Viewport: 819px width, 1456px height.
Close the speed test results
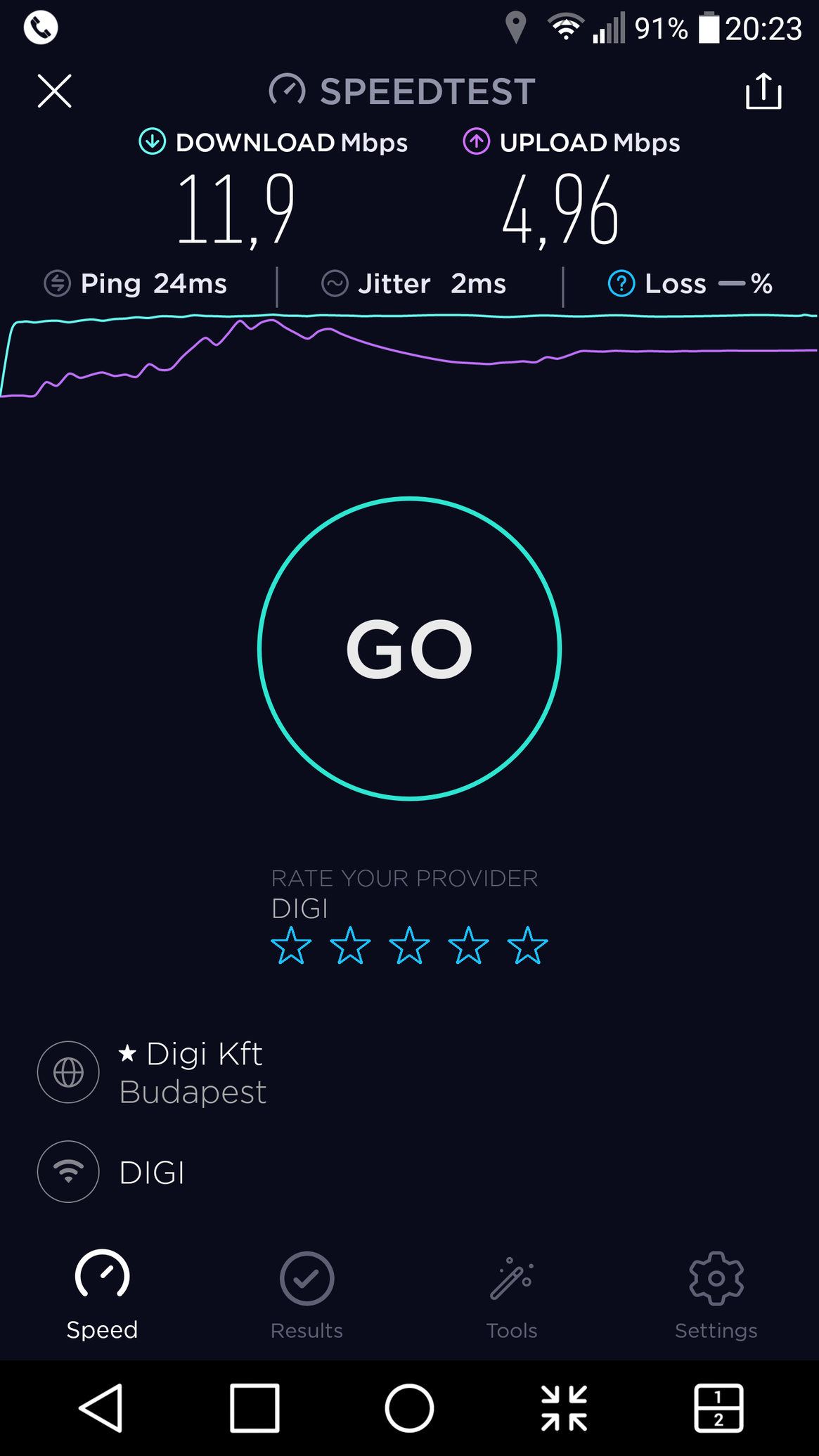pyautogui.click(x=54, y=91)
